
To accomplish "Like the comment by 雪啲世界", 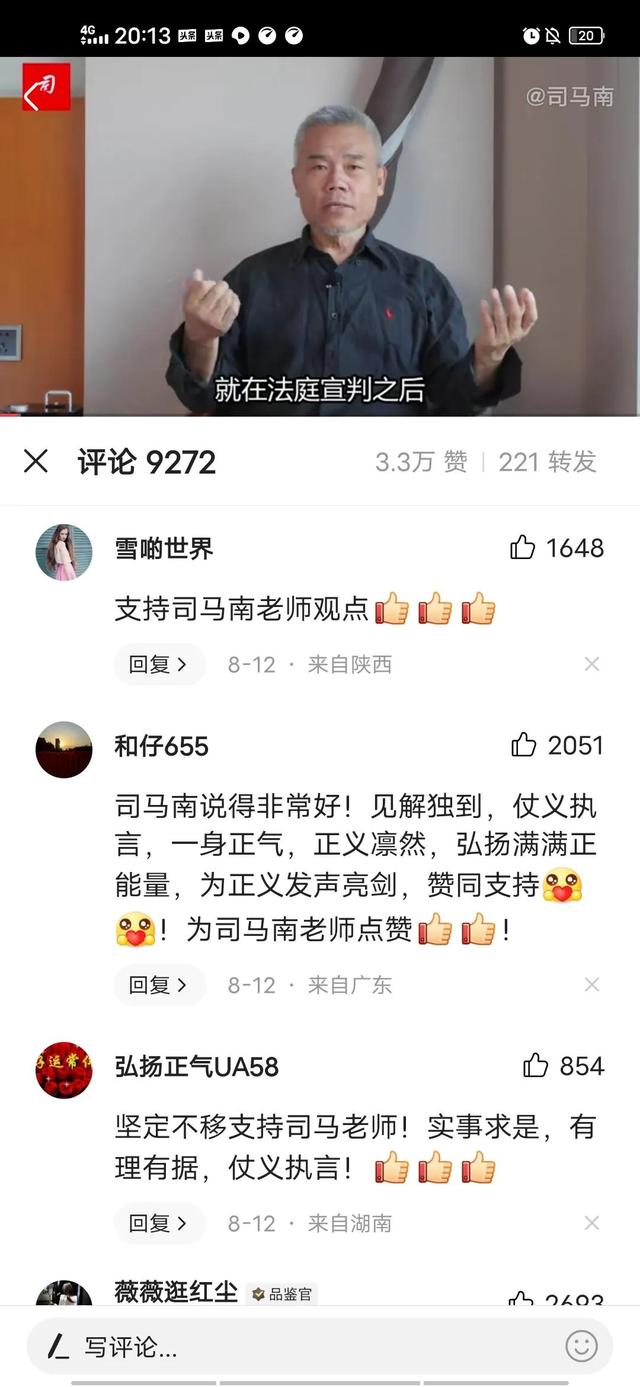I will [523, 547].
